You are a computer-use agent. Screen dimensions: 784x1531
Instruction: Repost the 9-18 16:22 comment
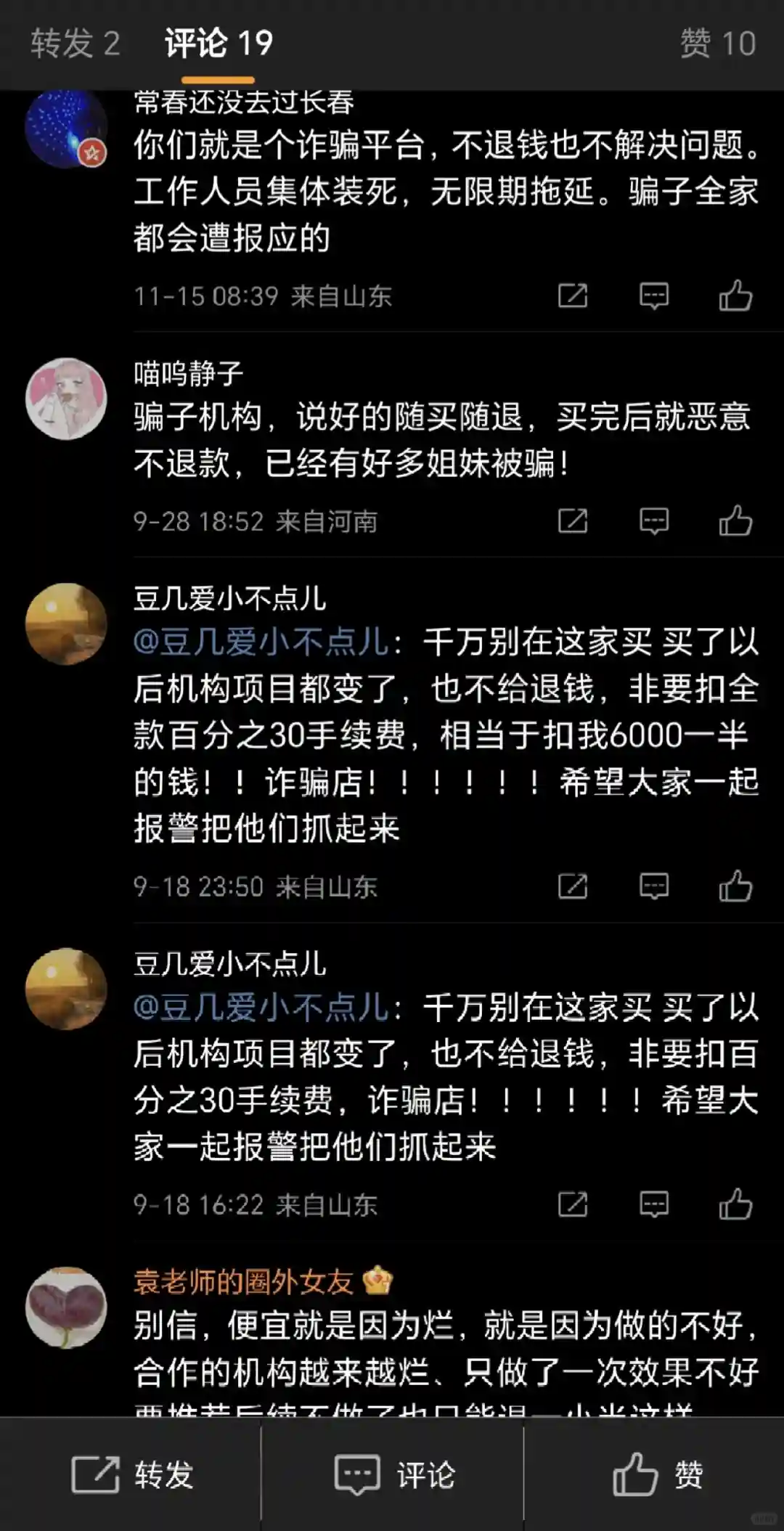[572, 1205]
